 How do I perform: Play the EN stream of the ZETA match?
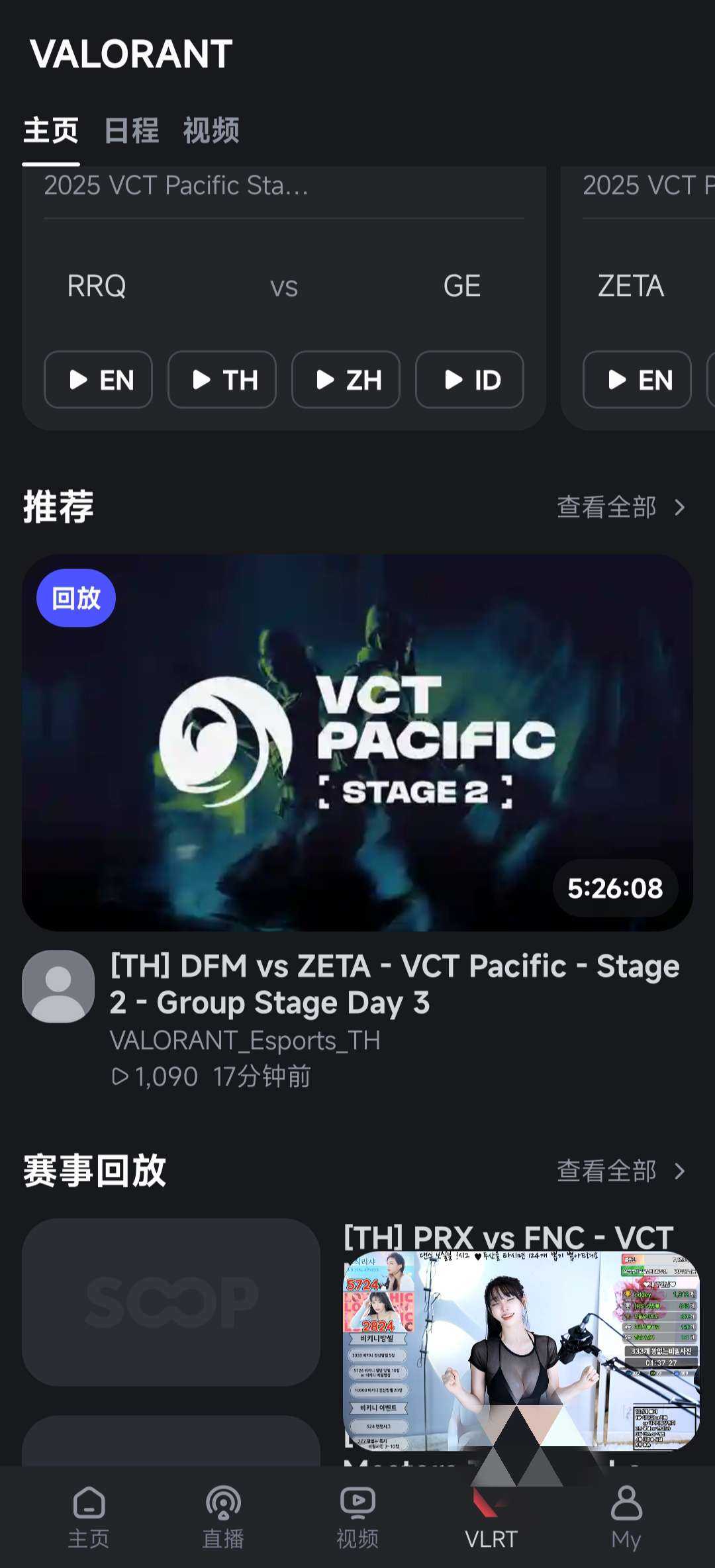click(636, 381)
